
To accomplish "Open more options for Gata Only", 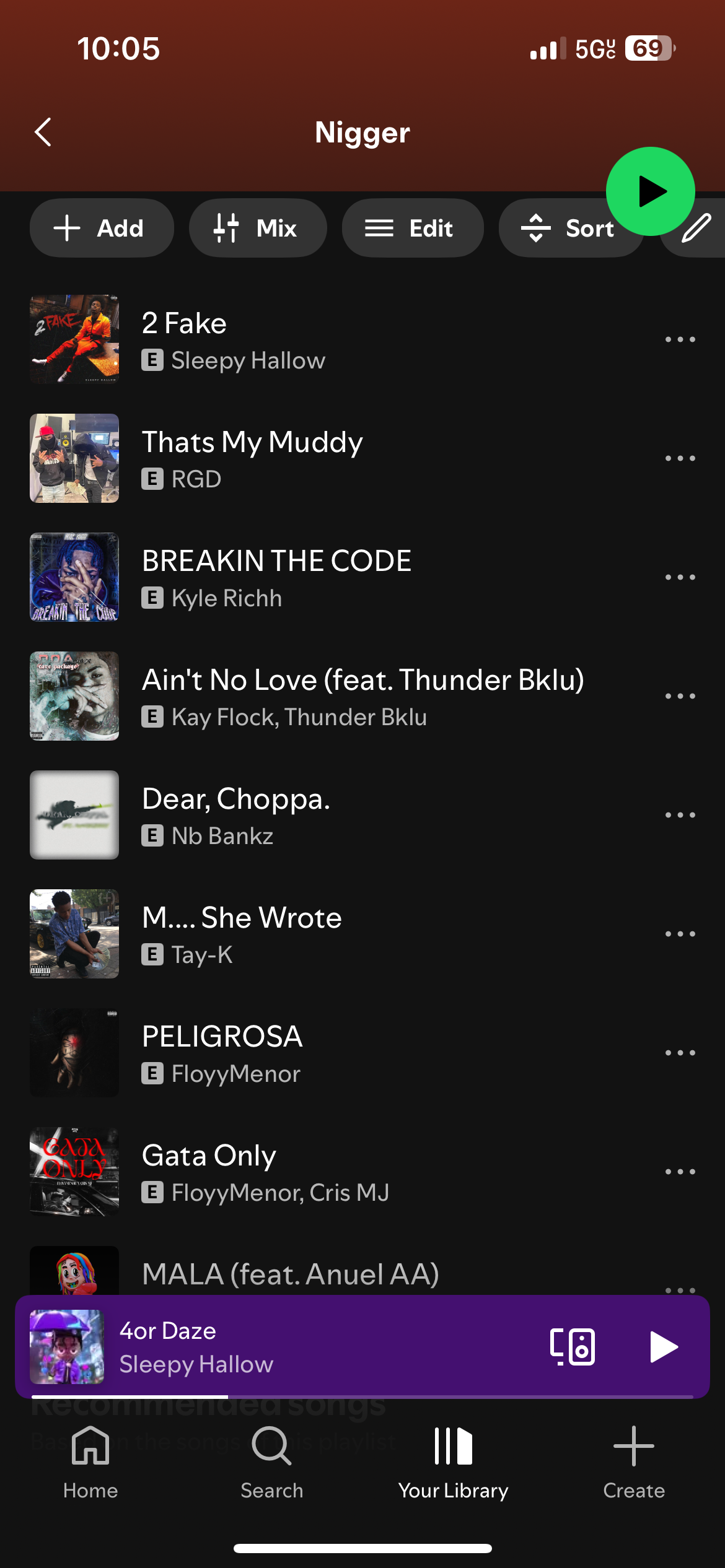I will [x=680, y=1172].
